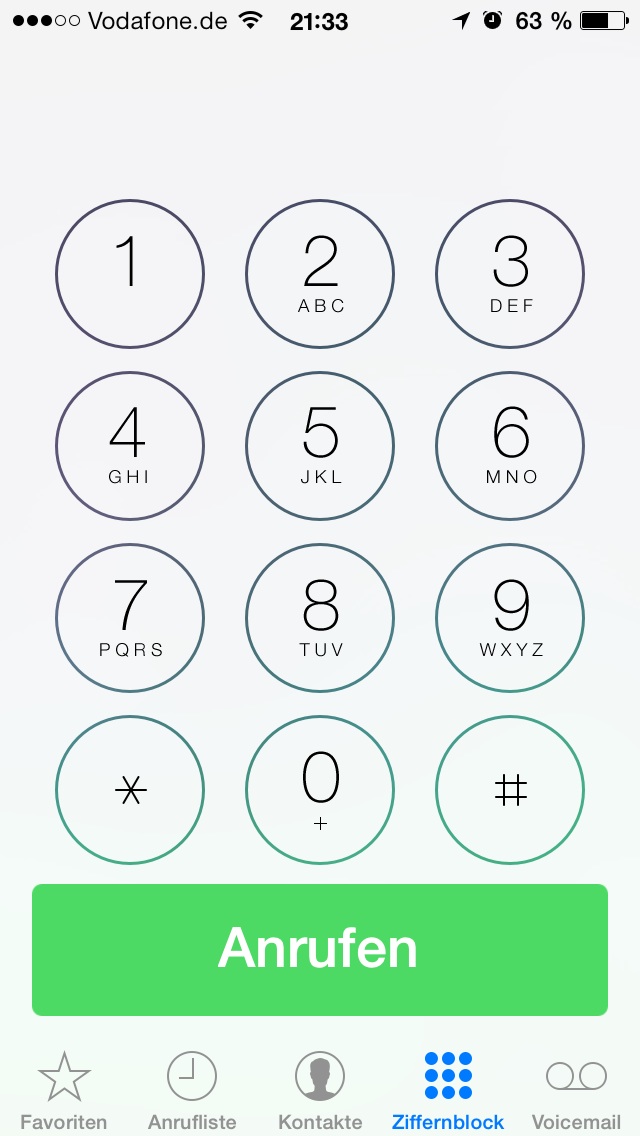
Task: Enter digit 9 WXYZ
Action: pyautogui.click(x=510, y=618)
